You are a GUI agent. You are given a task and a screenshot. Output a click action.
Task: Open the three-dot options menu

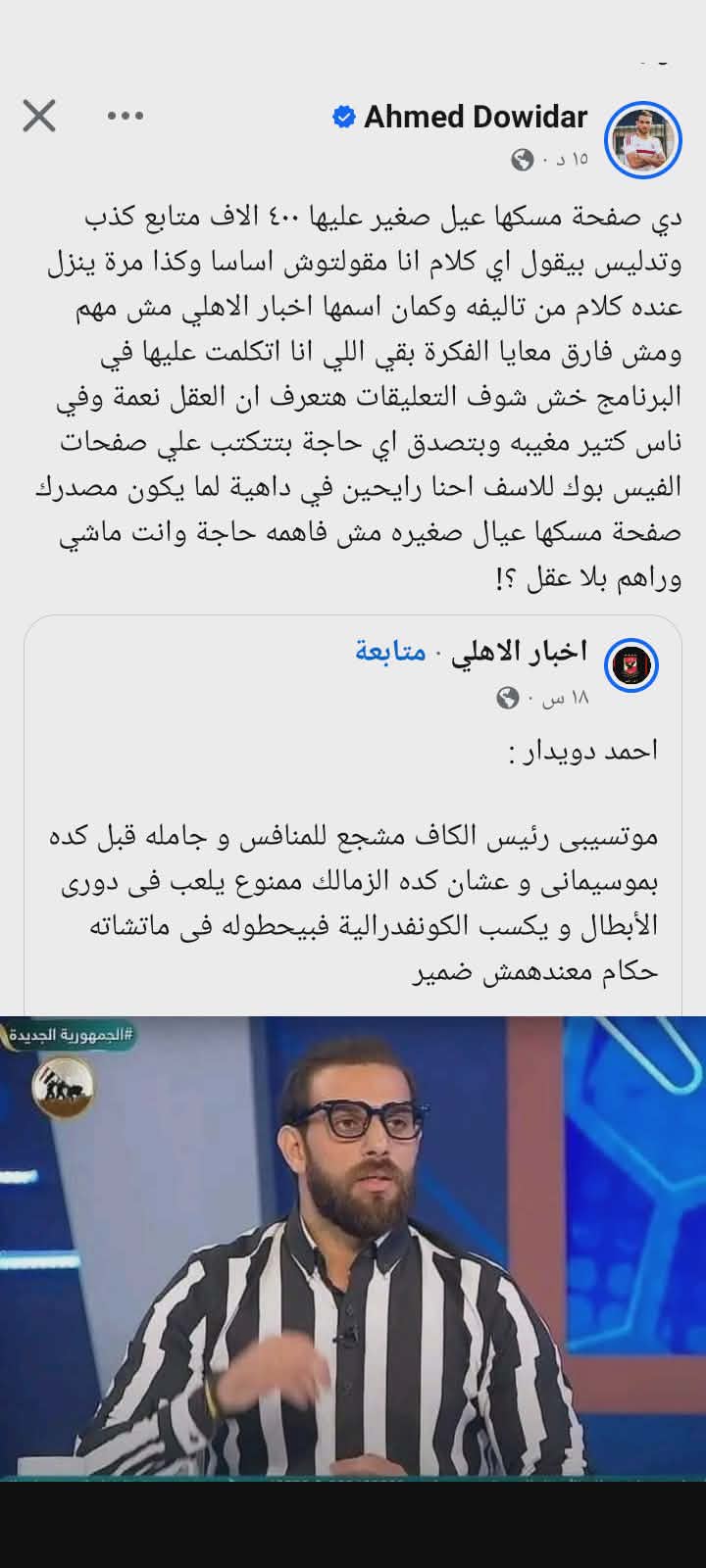pyautogui.click(x=126, y=117)
